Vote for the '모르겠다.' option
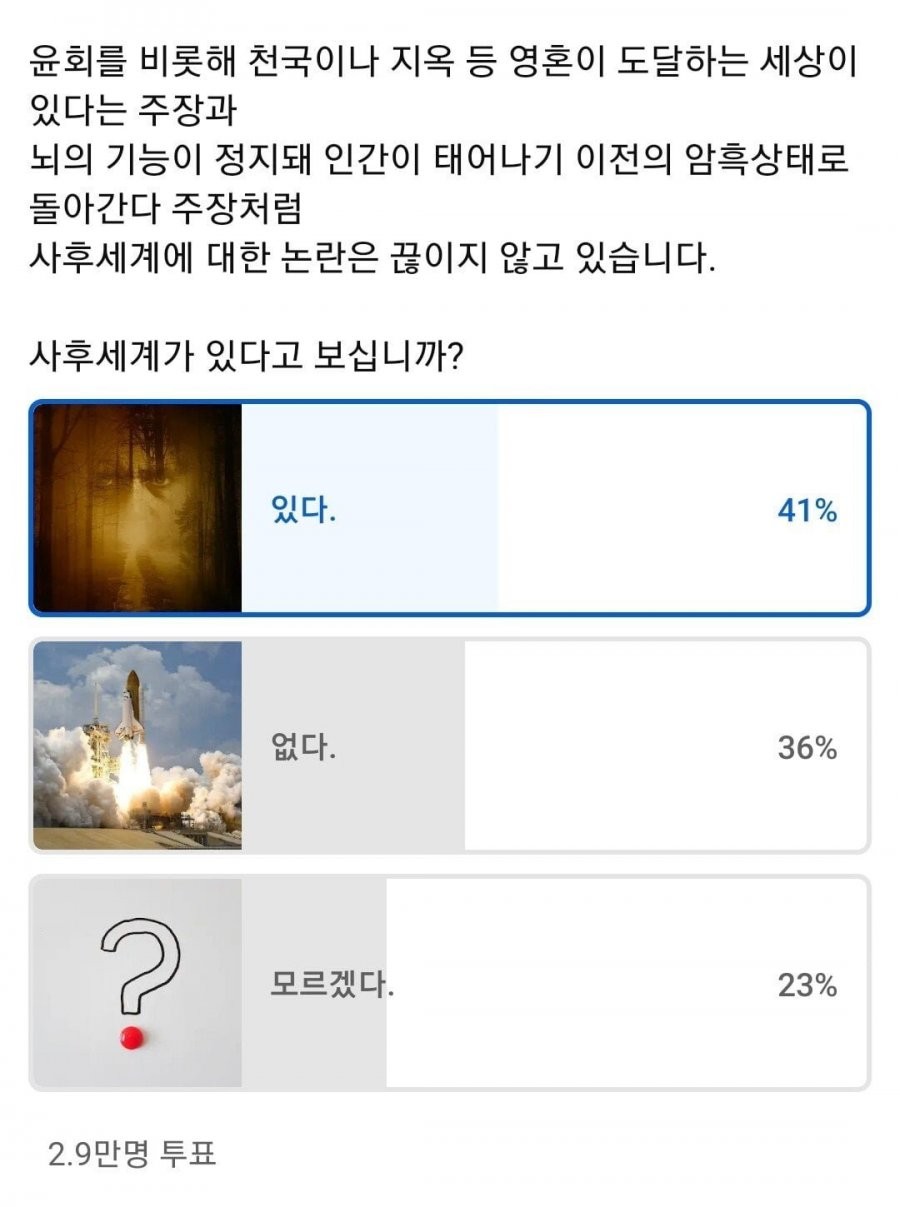The height and width of the screenshot is (1207, 900). [450, 984]
